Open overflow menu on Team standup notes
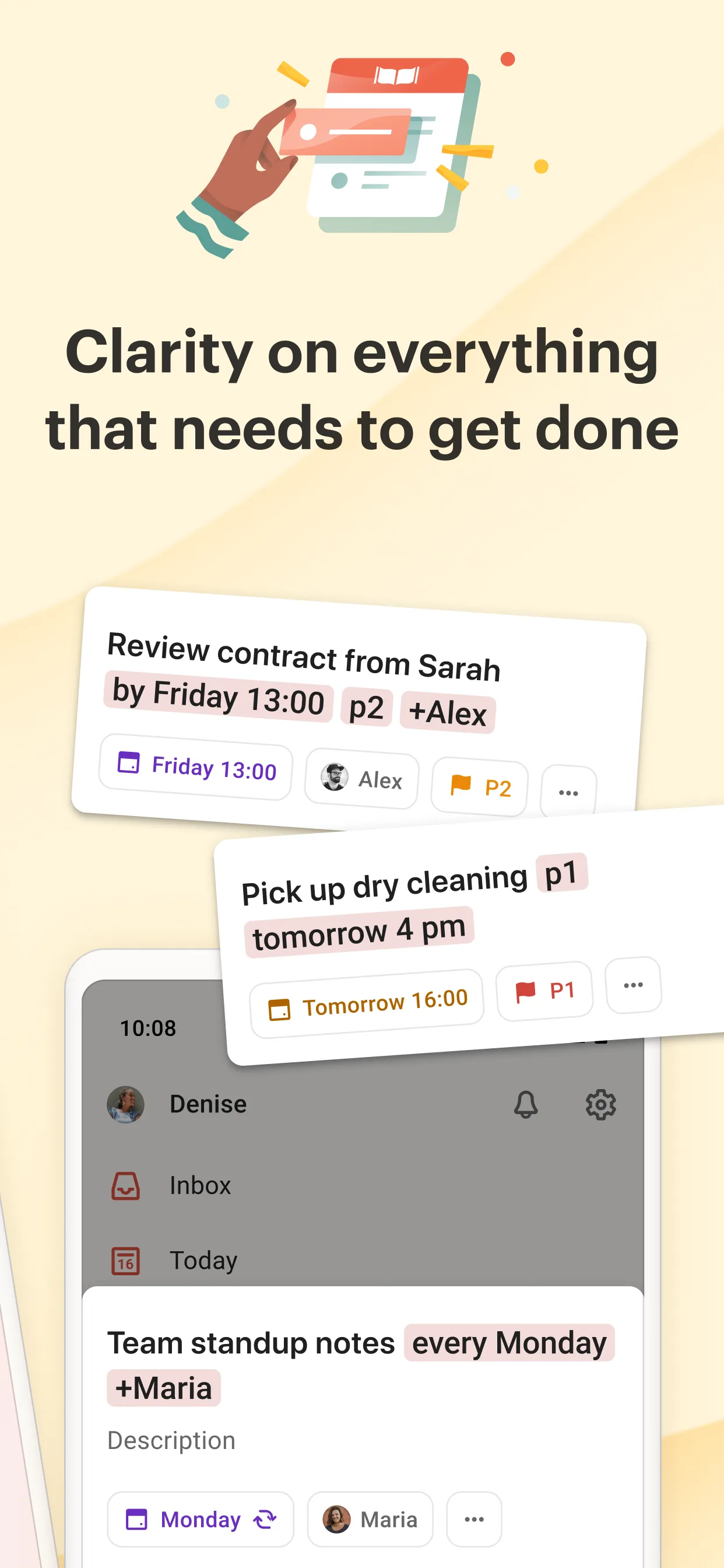Screen dimensions: 724x1568 (x=473, y=1520)
